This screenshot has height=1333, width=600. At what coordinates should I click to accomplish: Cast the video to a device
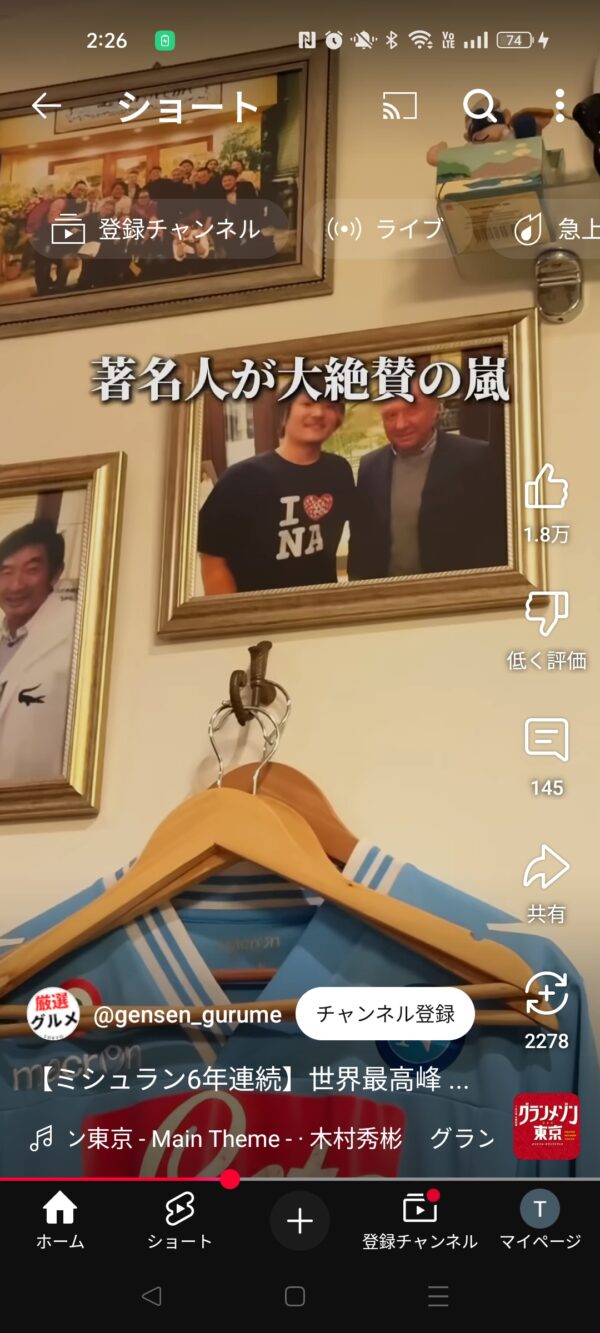click(x=400, y=106)
